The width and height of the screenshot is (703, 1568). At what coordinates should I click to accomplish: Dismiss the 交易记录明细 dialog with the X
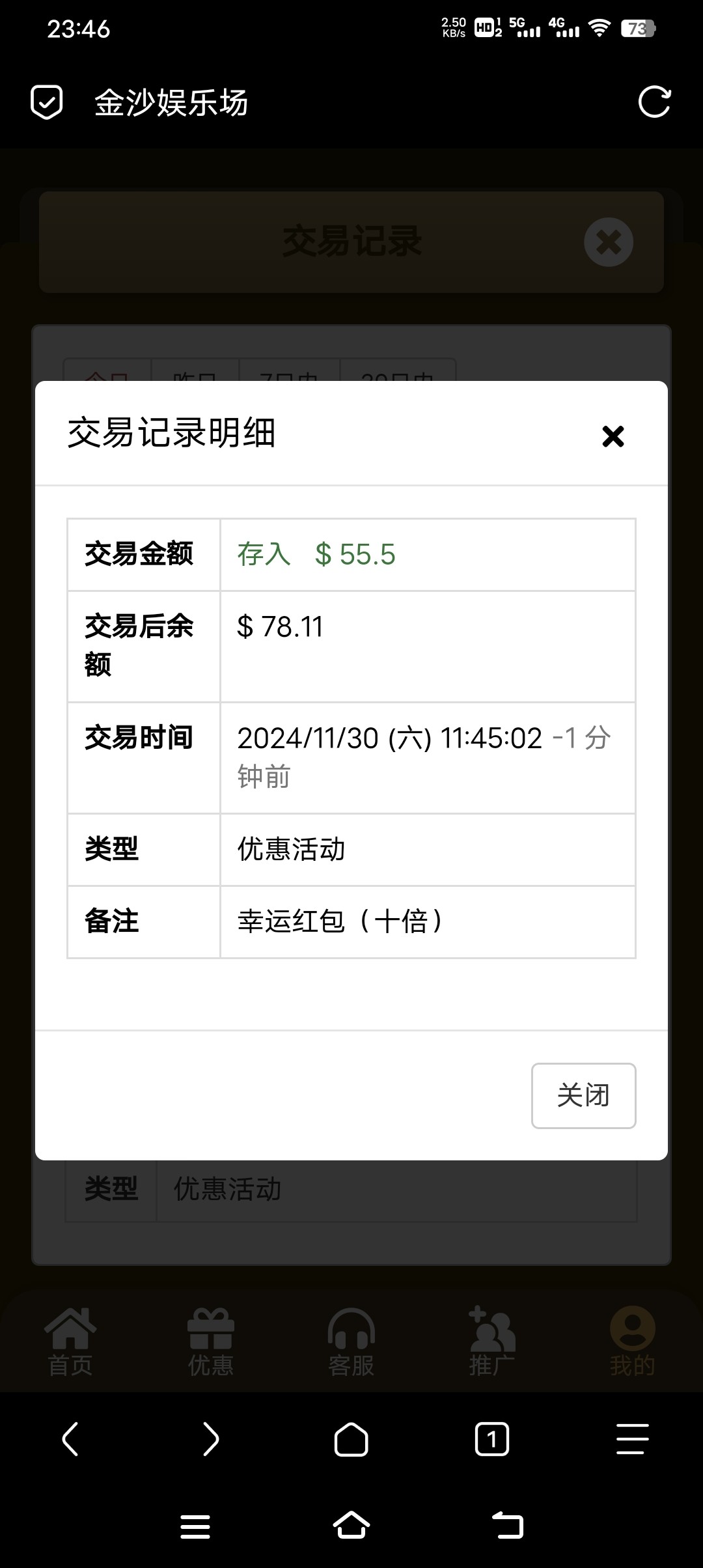coord(613,436)
